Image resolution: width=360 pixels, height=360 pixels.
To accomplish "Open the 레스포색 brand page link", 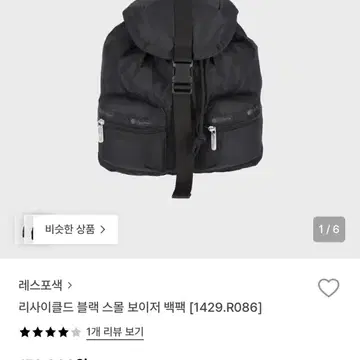I will [45, 285].
